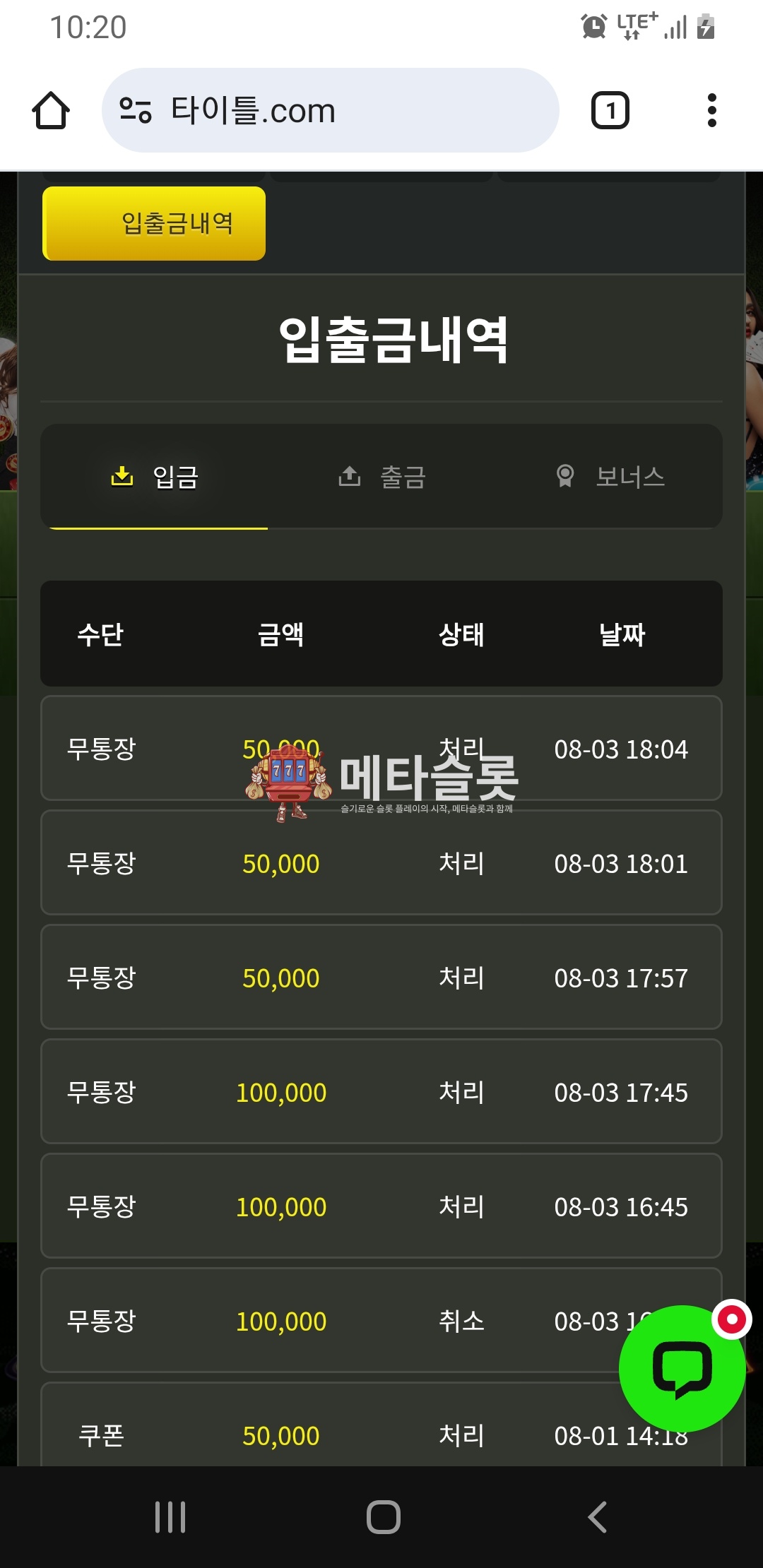Screen dimensions: 763x1568
Task: Open the green live chat bubble
Action: click(682, 1369)
